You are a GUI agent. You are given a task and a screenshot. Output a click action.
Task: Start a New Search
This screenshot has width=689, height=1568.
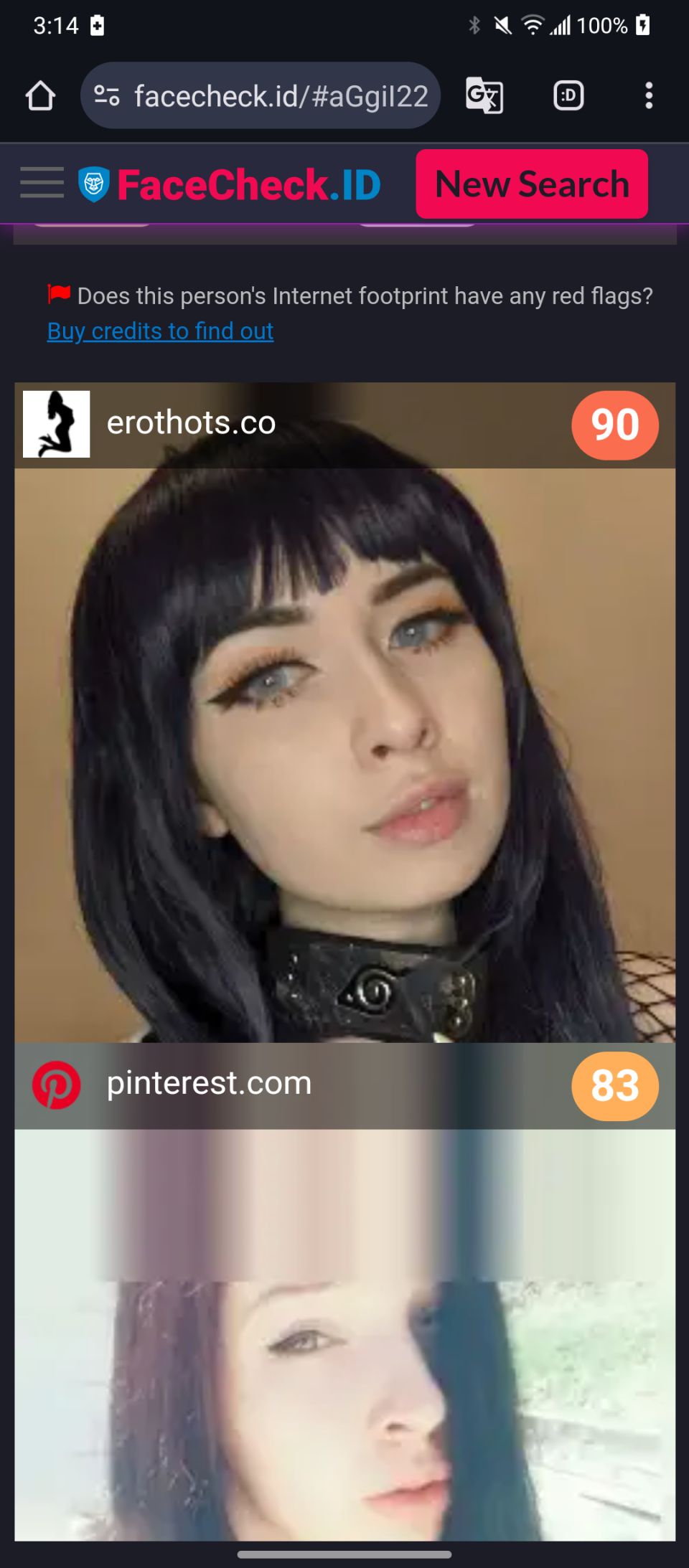click(532, 184)
